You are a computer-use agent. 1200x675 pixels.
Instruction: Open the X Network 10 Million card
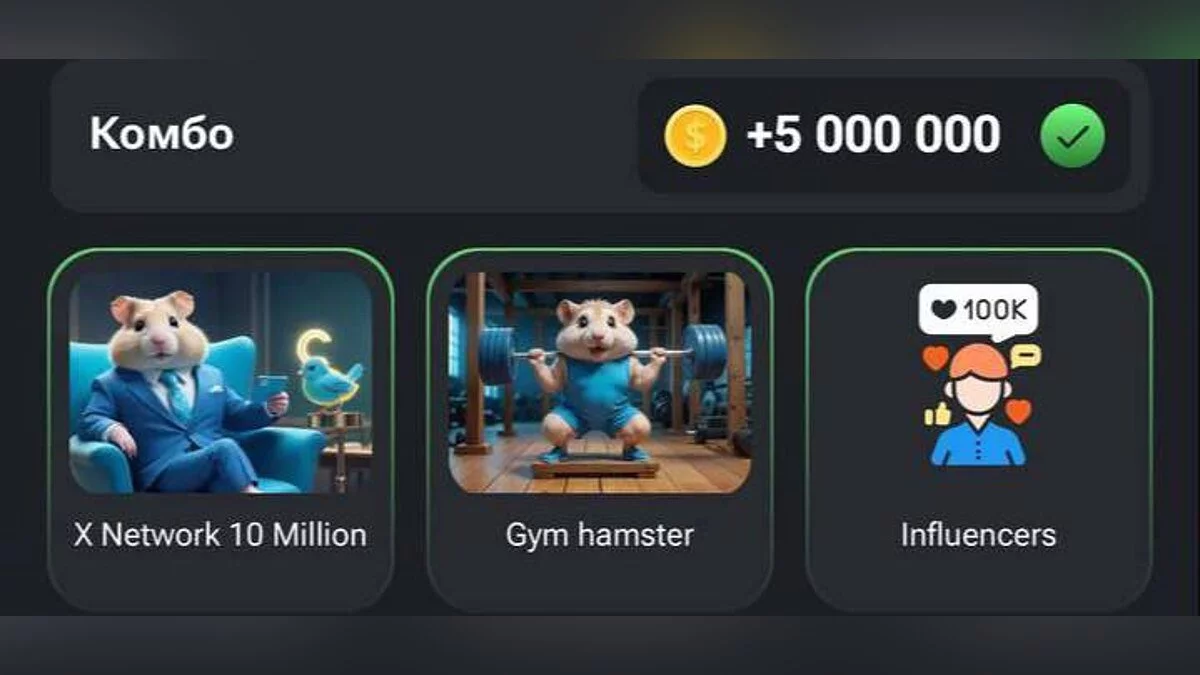click(220, 430)
